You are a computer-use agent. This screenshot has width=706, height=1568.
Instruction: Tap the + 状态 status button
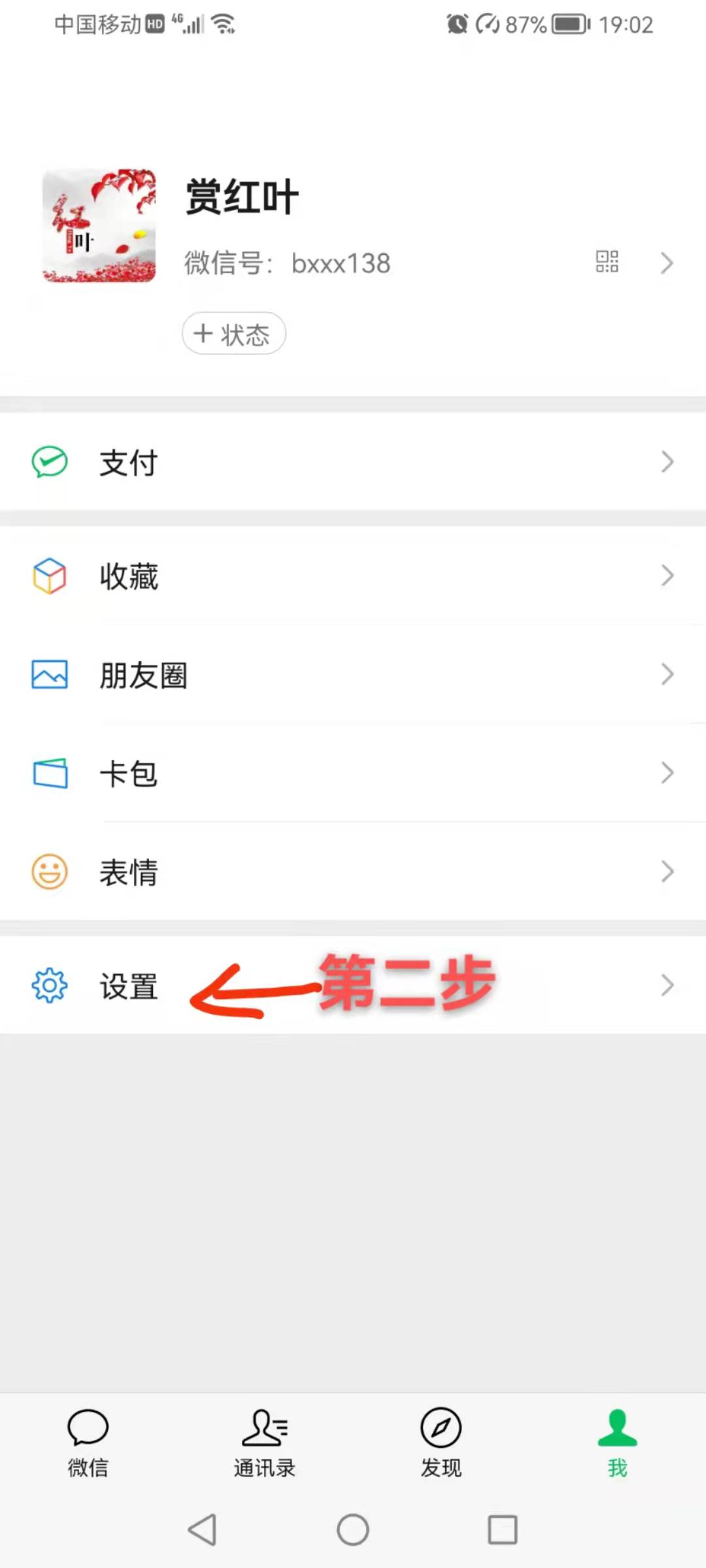pyautogui.click(x=233, y=333)
